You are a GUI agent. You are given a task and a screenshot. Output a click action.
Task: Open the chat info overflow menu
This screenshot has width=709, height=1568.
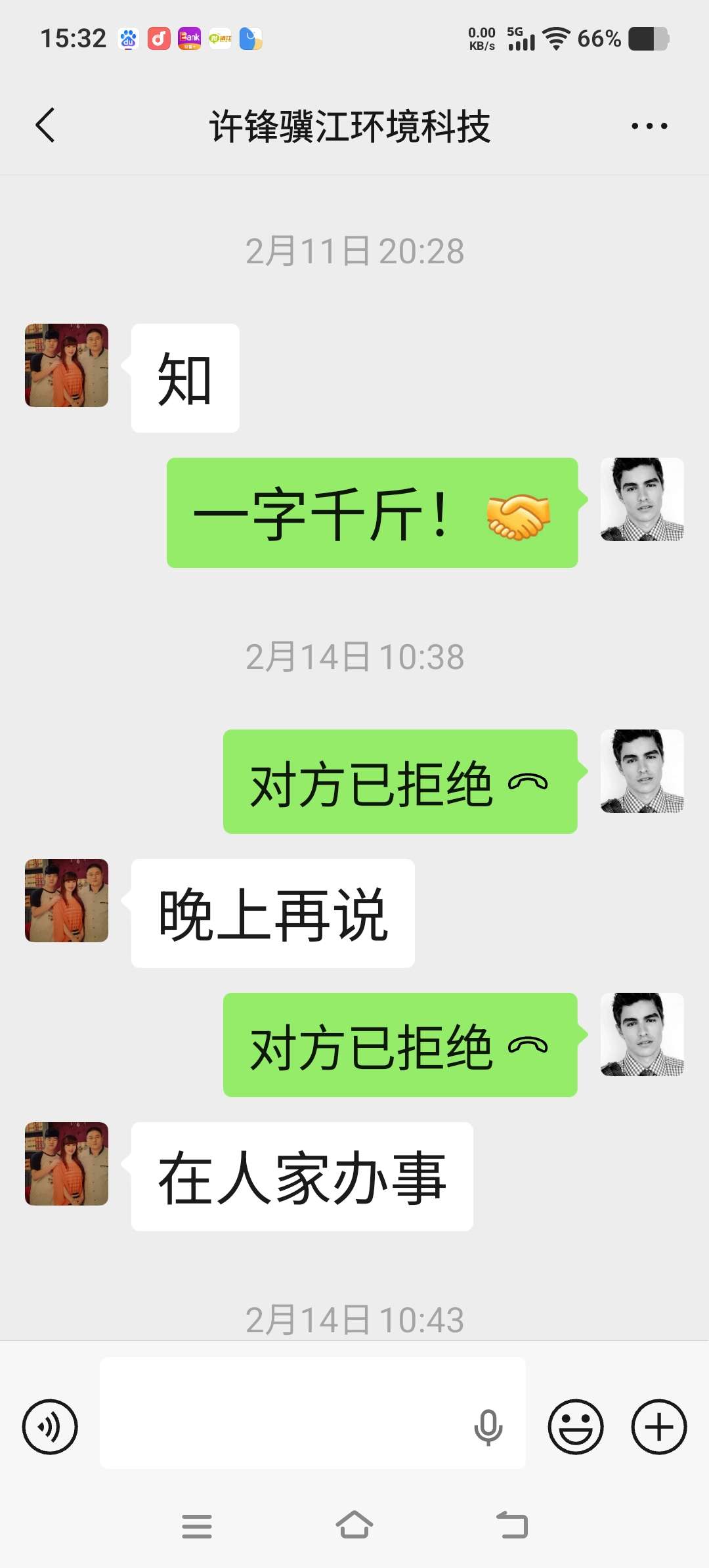click(649, 125)
